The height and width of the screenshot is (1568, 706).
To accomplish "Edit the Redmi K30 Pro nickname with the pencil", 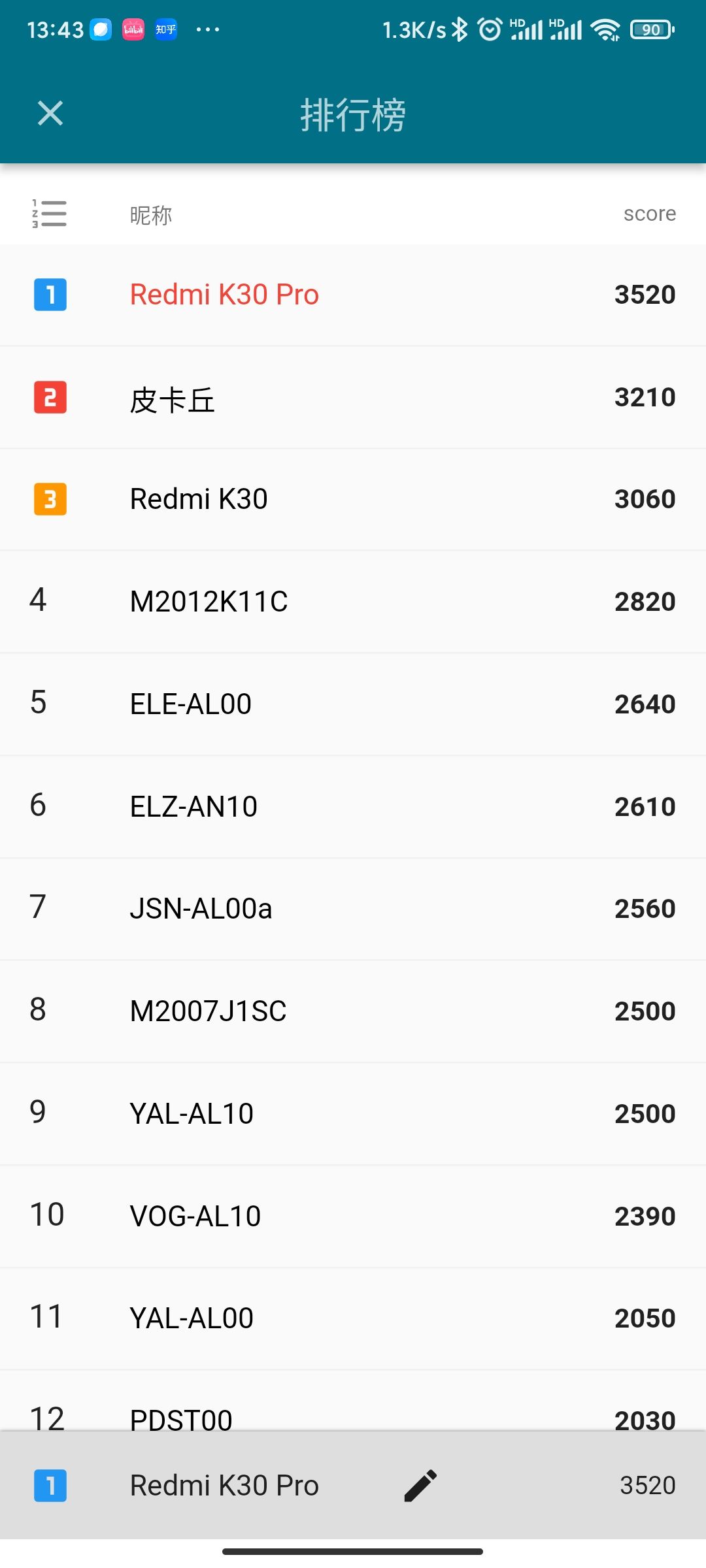I will pos(420,1485).
